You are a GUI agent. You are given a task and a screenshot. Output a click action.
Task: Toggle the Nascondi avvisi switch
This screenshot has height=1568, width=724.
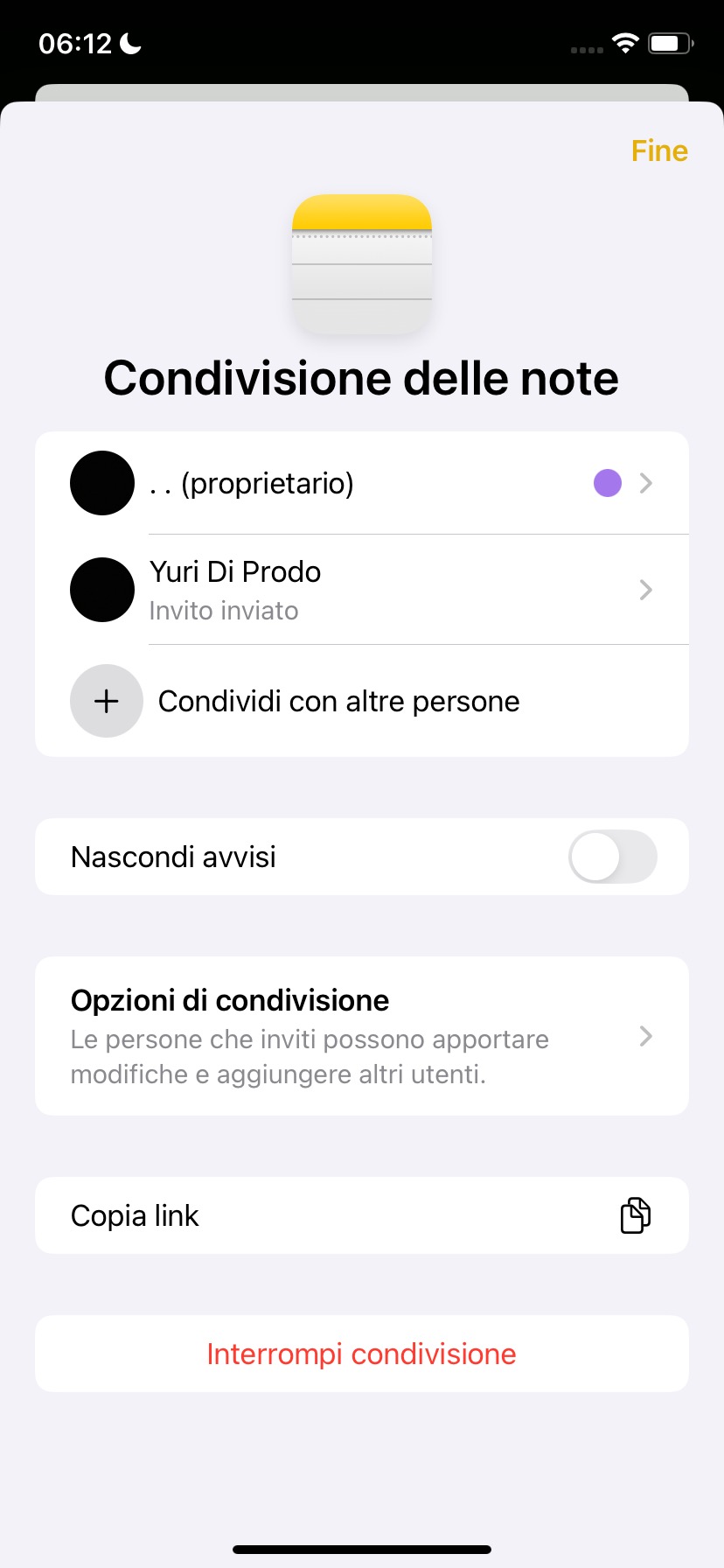tap(612, 857)
